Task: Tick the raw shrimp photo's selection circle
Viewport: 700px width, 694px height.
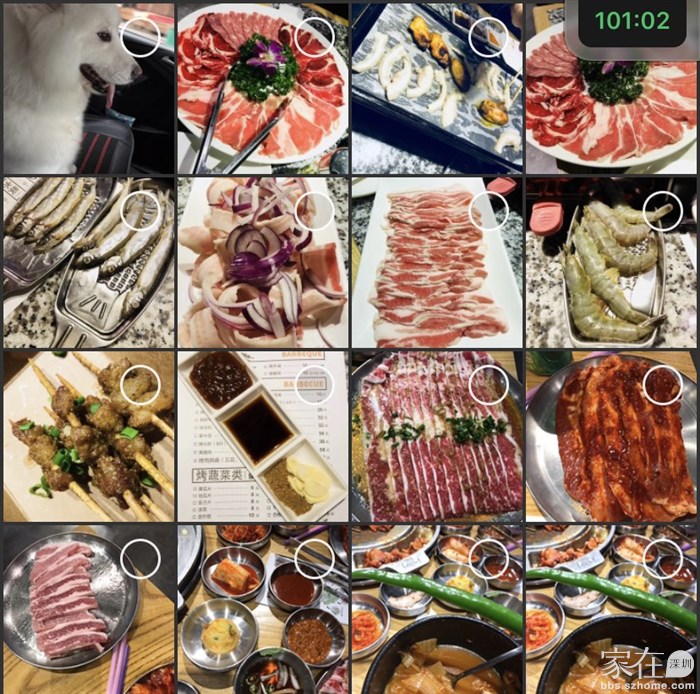Action: point(662,211)
